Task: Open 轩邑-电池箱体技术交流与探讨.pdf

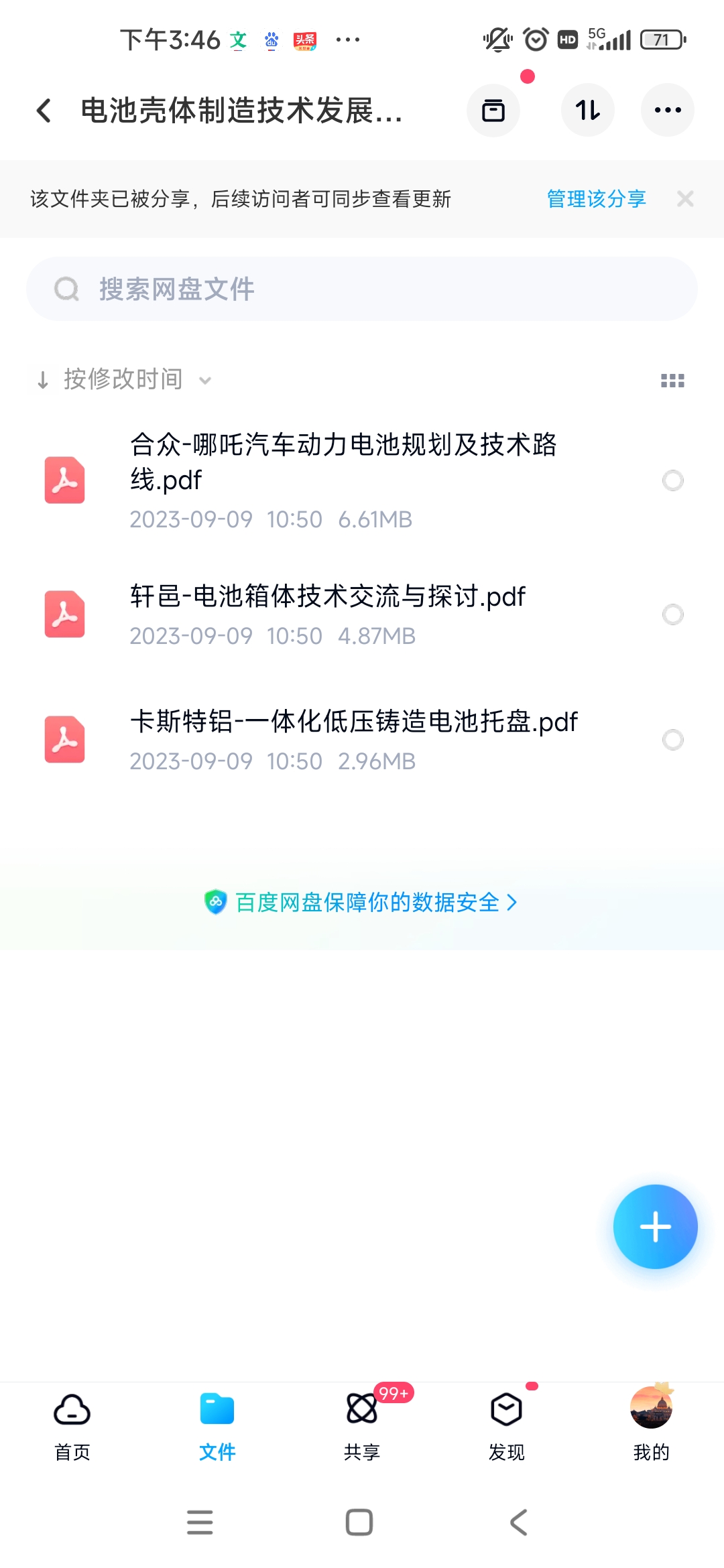Action: tap(327, 596)
